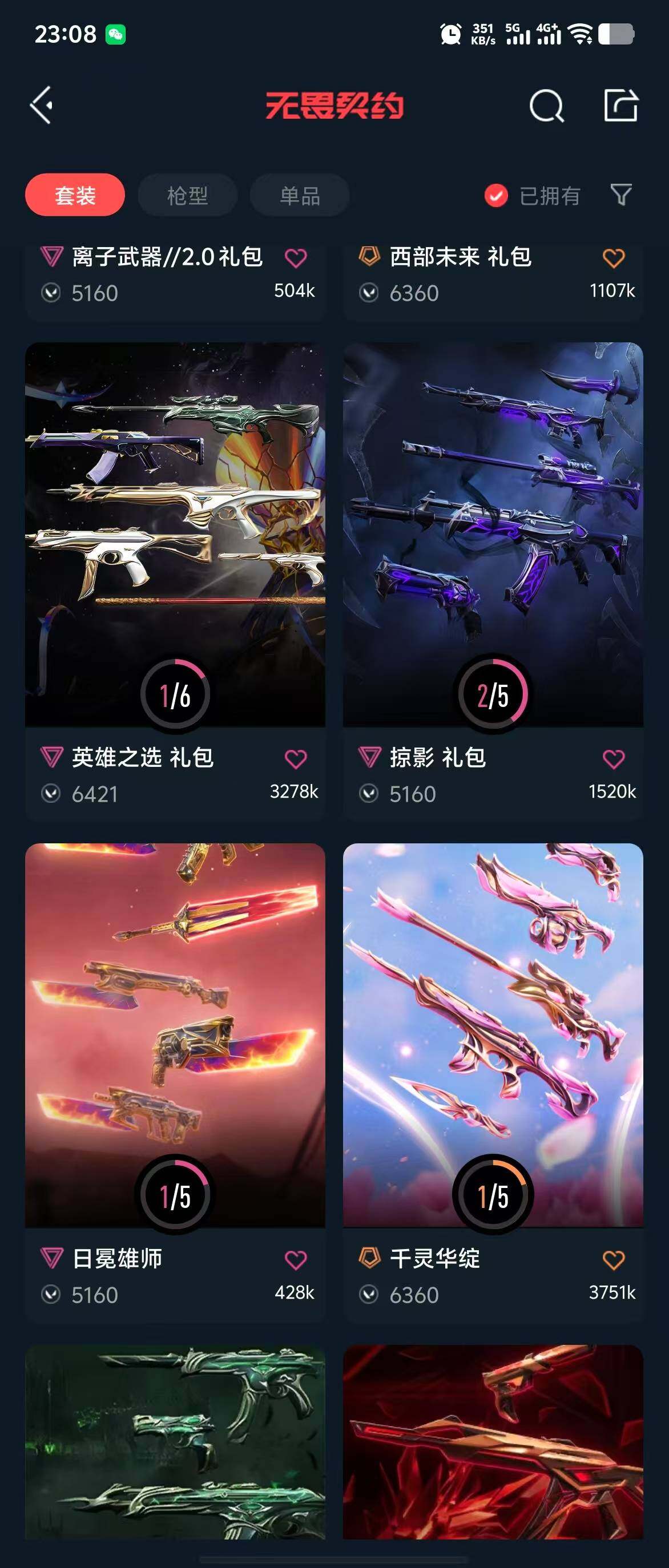
Task: Like the 西部未来 礼包 bundle
Action: tap(613, 258)
